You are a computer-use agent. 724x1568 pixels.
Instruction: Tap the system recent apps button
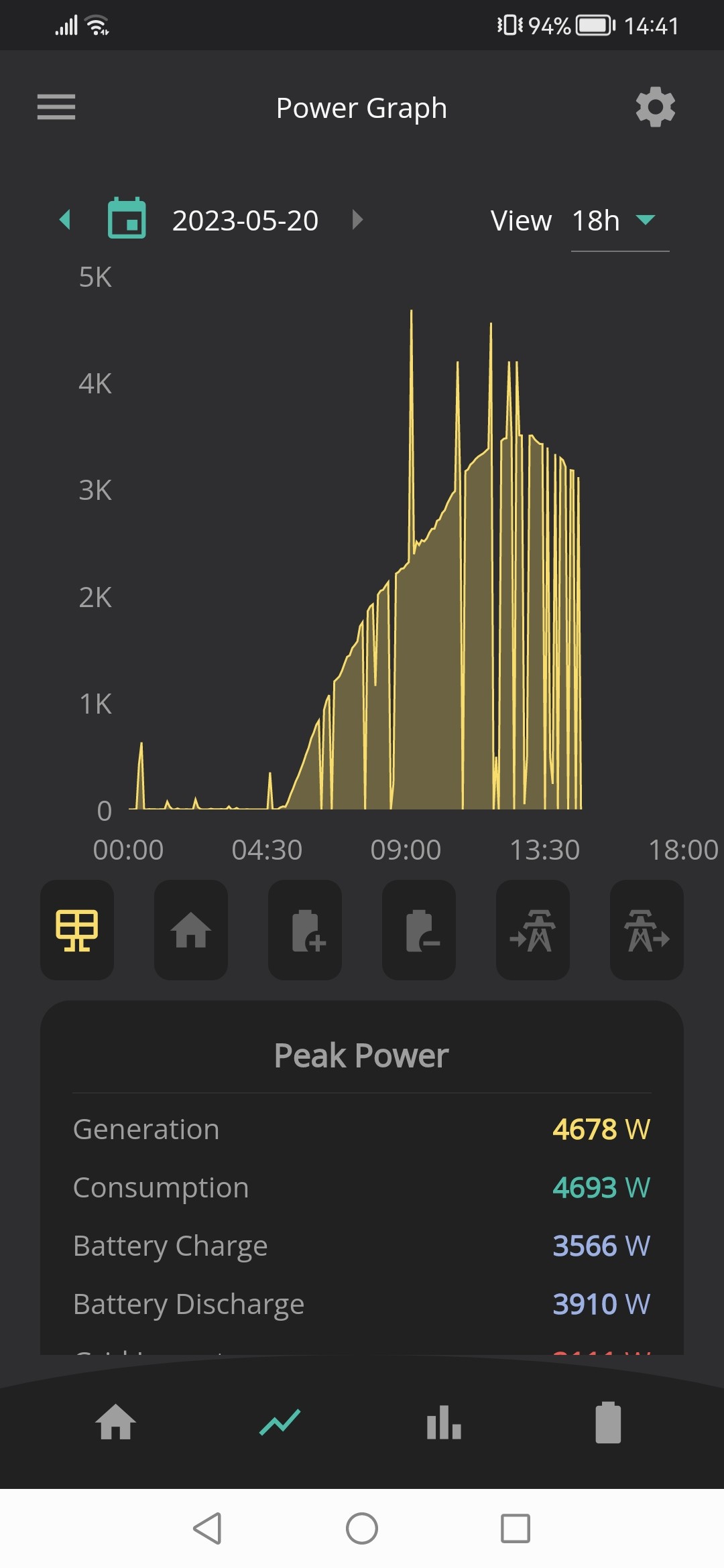point(516,1528)
